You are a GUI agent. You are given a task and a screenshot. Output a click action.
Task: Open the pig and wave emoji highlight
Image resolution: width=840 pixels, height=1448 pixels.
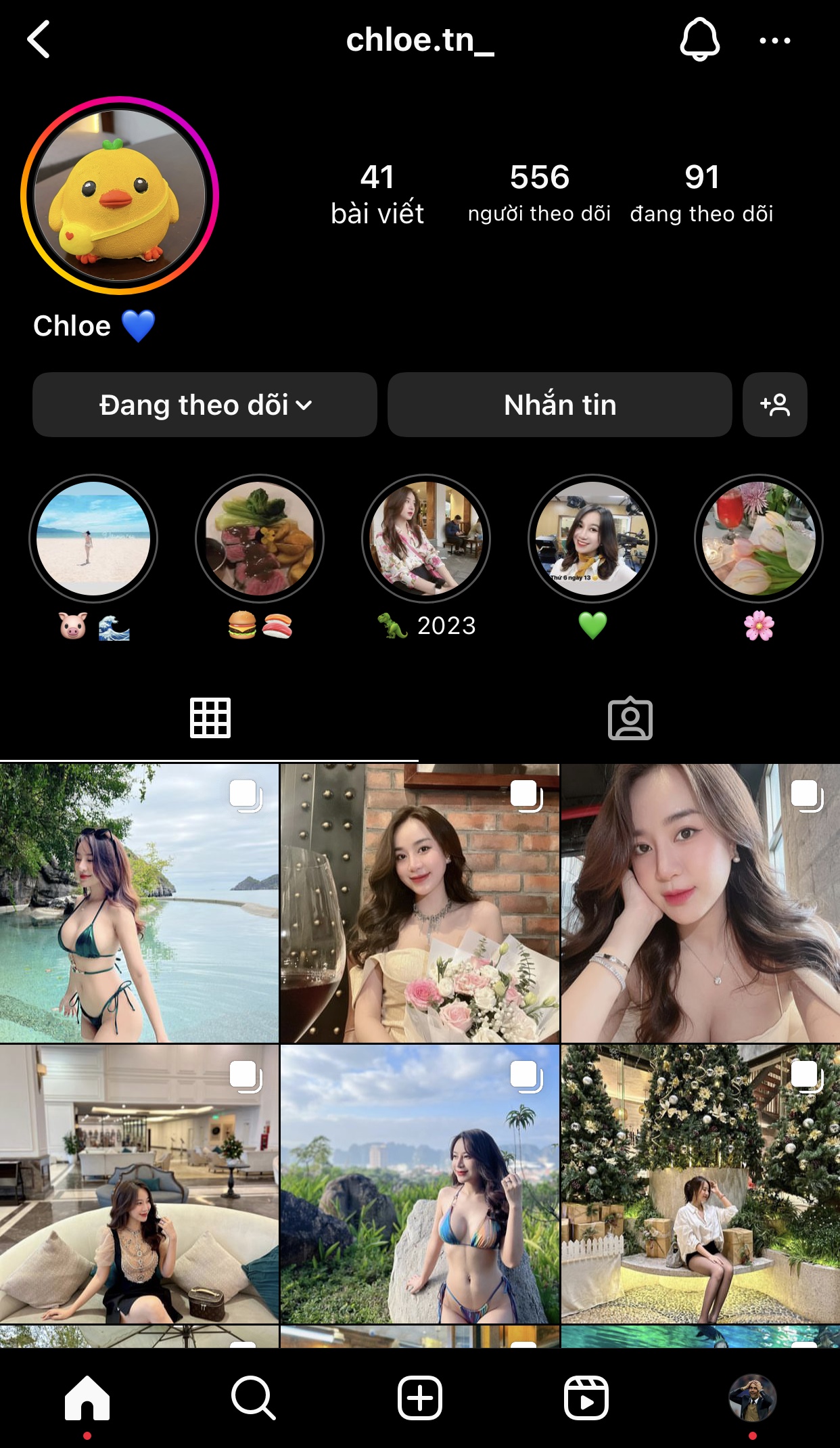[x=93, y=539]
